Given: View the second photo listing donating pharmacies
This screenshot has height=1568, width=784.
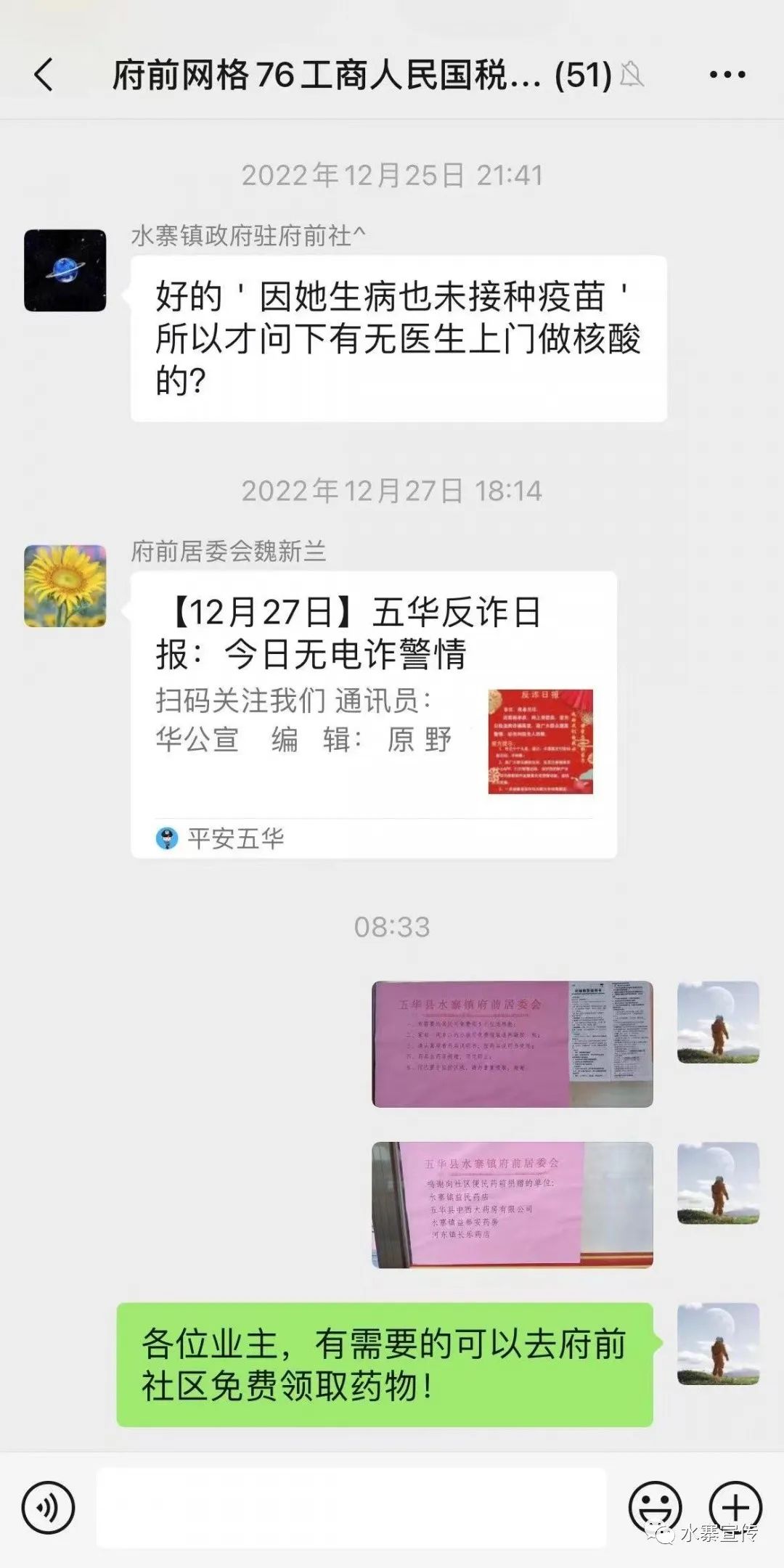Looking at the screenshot, I should [x=512, y=1205].
